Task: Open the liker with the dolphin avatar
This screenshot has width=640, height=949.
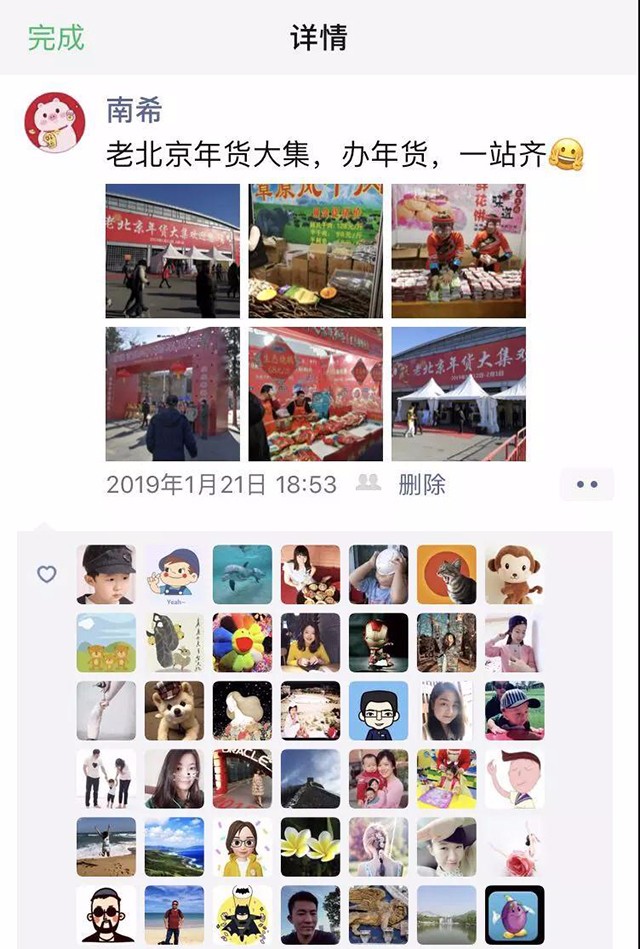Action: (x=242, y=574)
